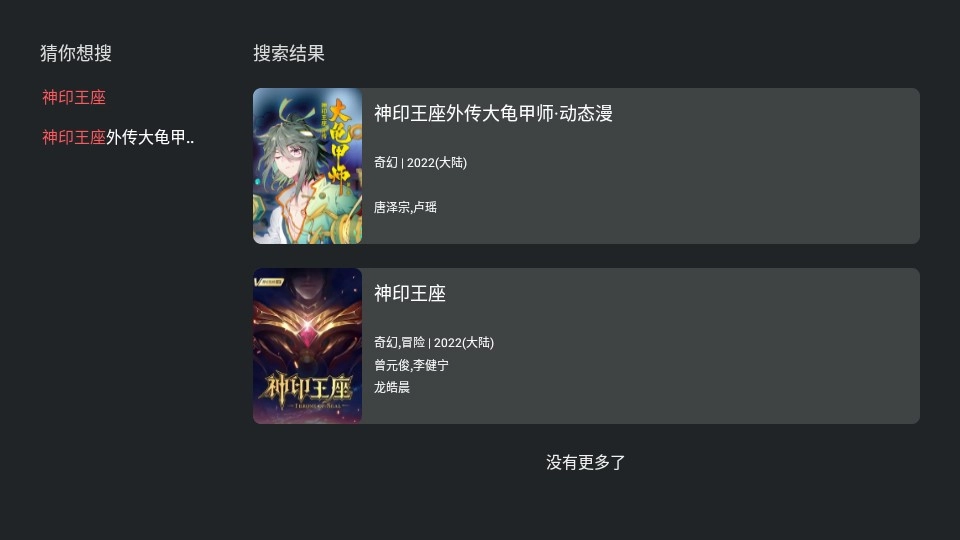Select the 神印王座 search suggestion
Screen dimensions: 960x540
(x=74, y=97)
